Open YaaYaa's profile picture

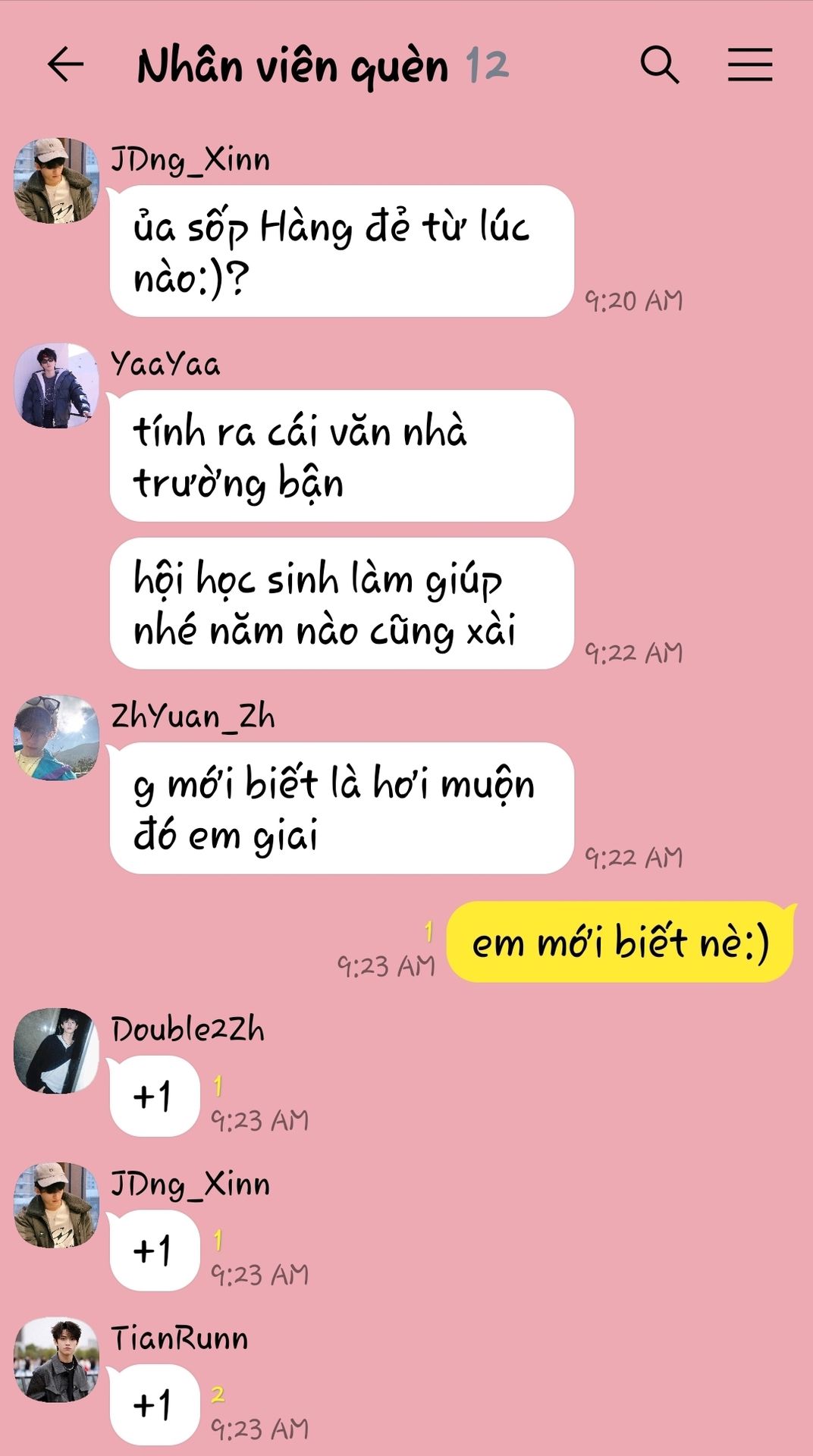pos(57,385)
